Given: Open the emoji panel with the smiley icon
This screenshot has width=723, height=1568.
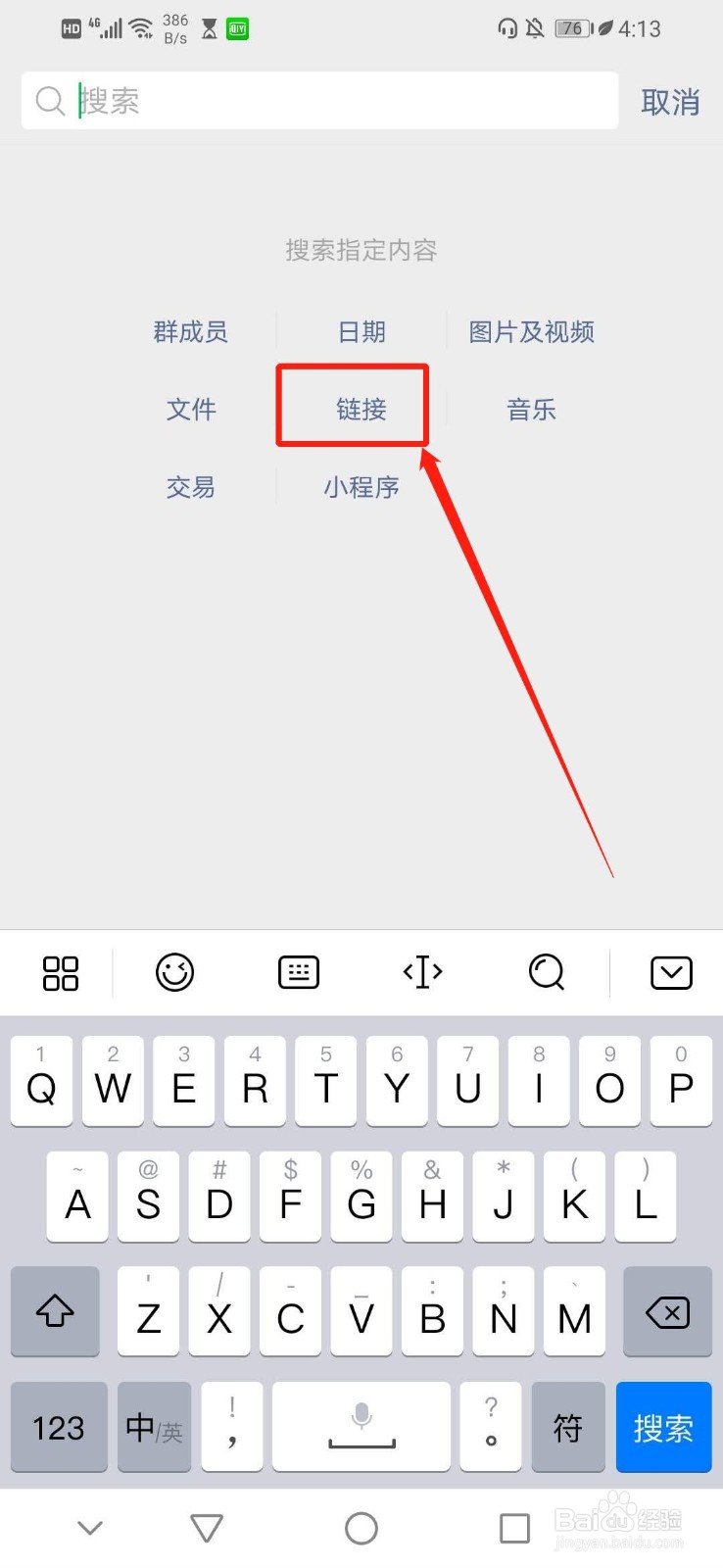Looking at the screenshot, I should [174, 972].
